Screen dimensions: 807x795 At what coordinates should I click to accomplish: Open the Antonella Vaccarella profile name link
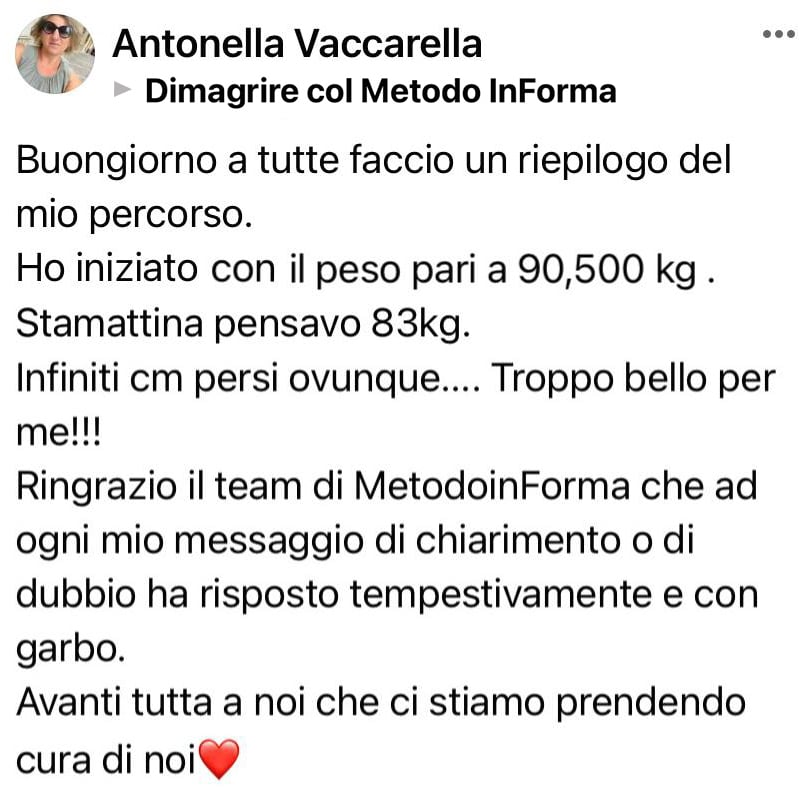tap(297, 43)
